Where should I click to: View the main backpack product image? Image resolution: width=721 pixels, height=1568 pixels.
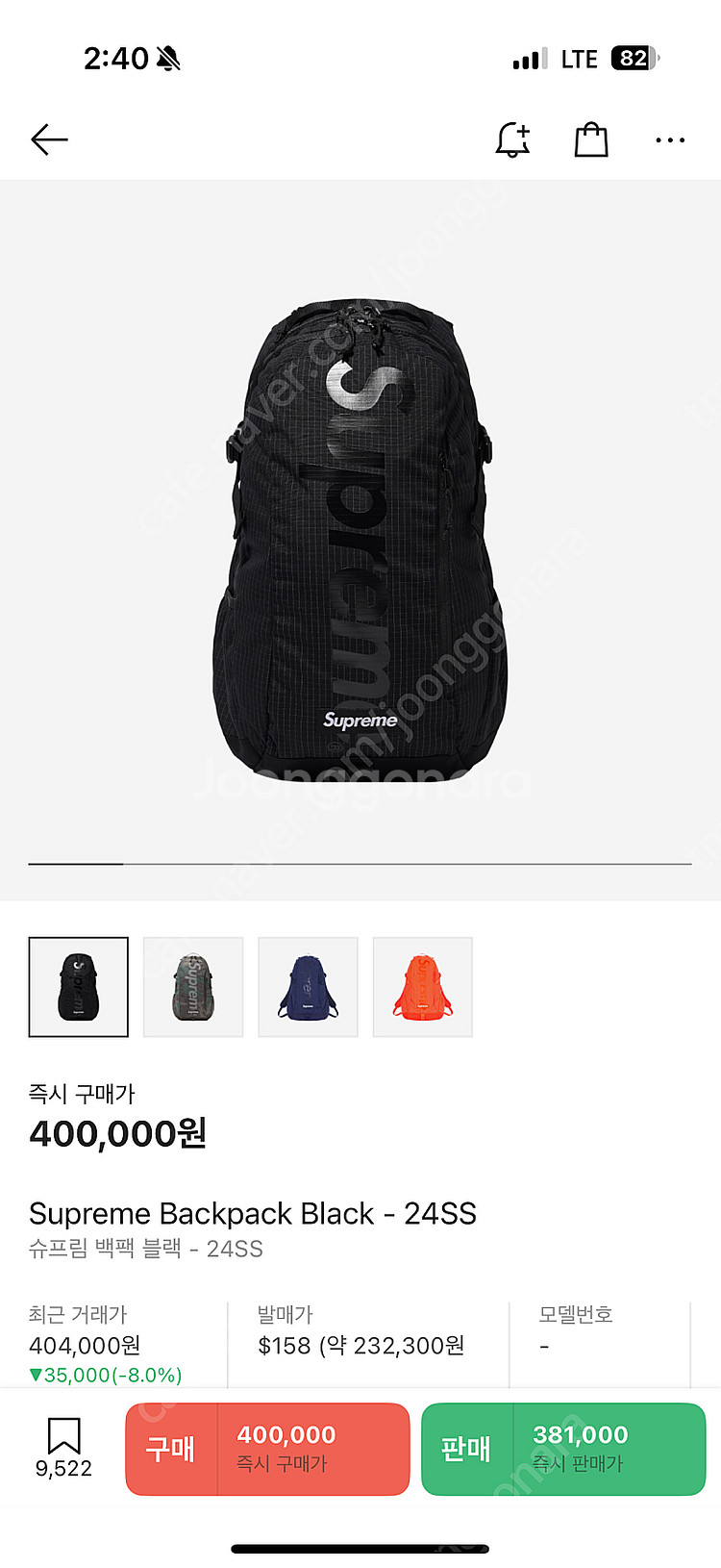(360, 539)
